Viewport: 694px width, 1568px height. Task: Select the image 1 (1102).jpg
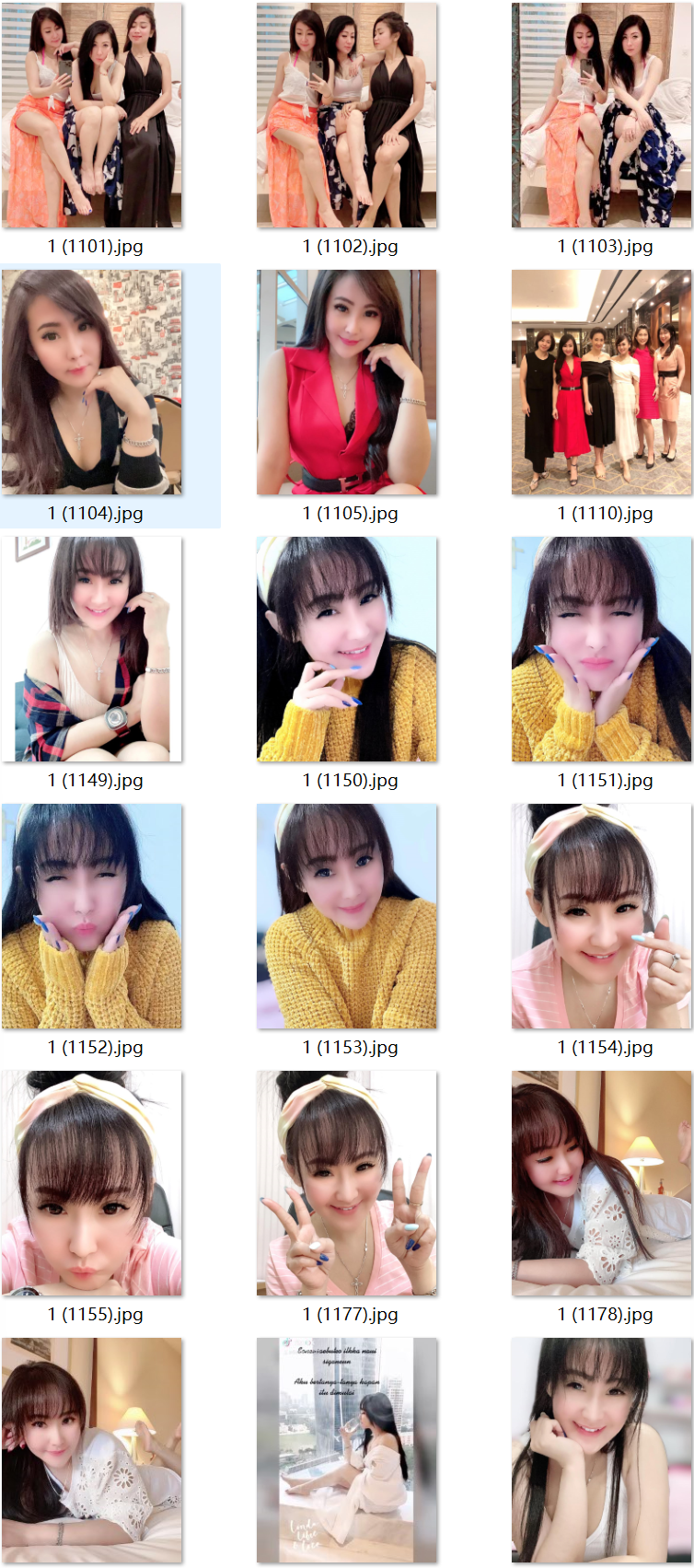click(x=347, y=115)
